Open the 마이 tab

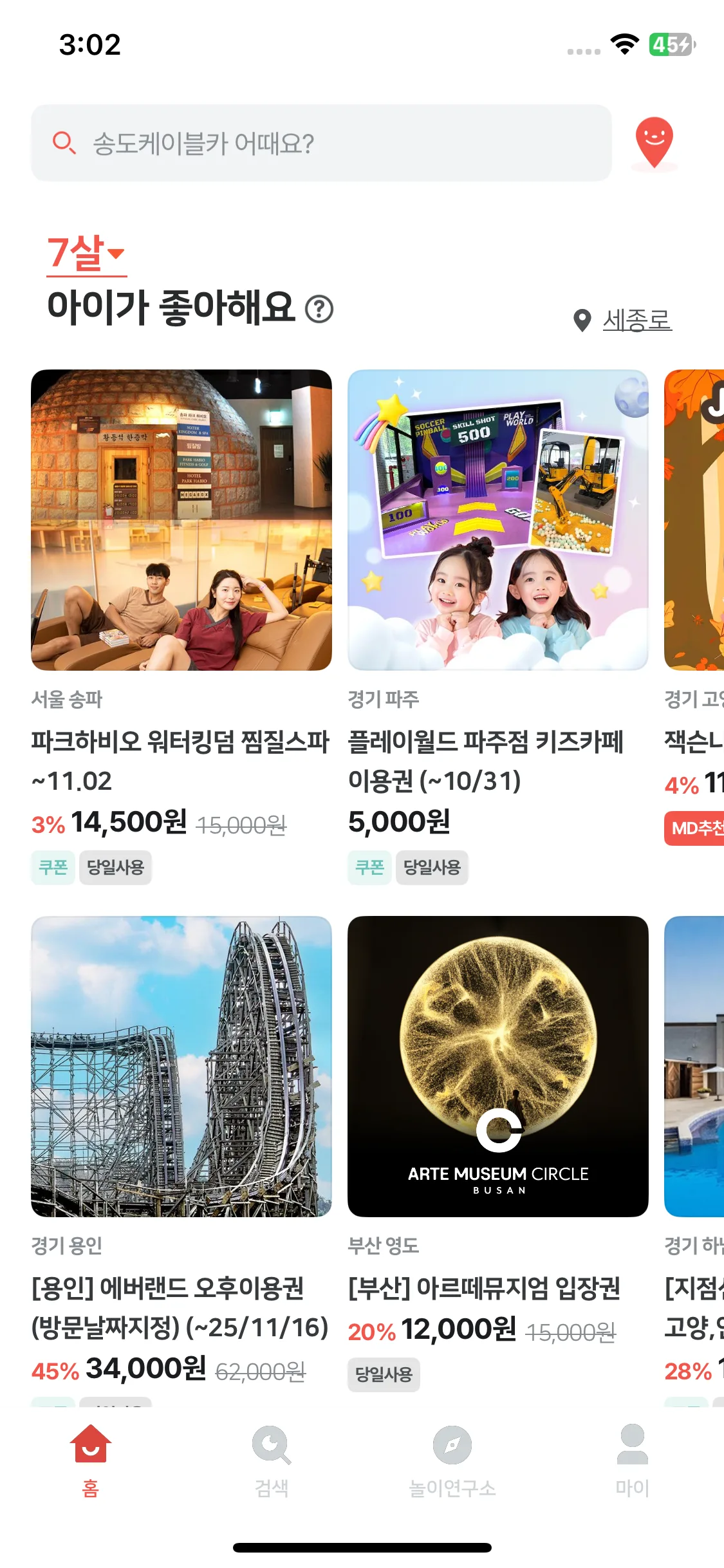click(x=632, y=1461)
